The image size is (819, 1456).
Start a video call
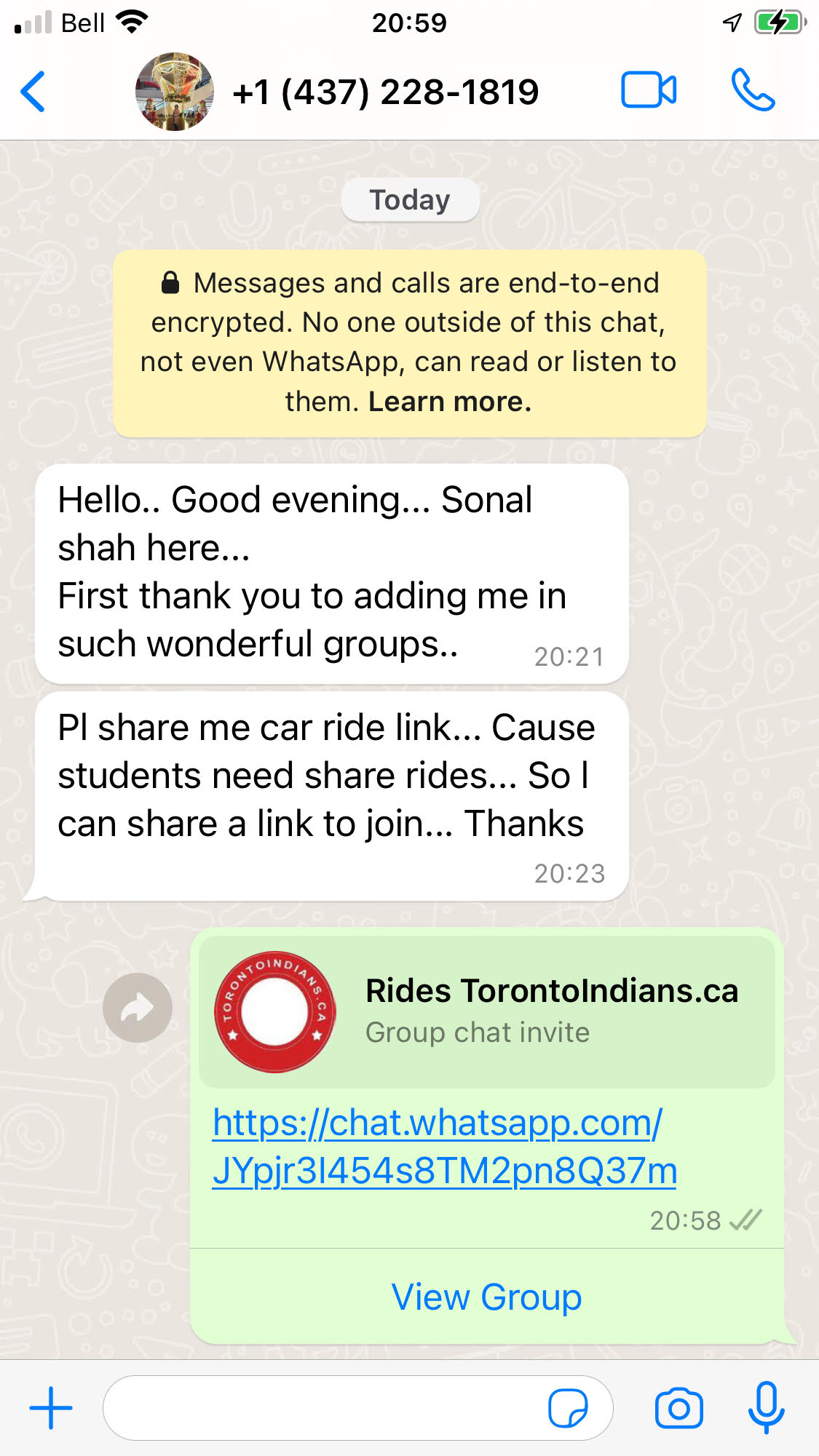648,91
